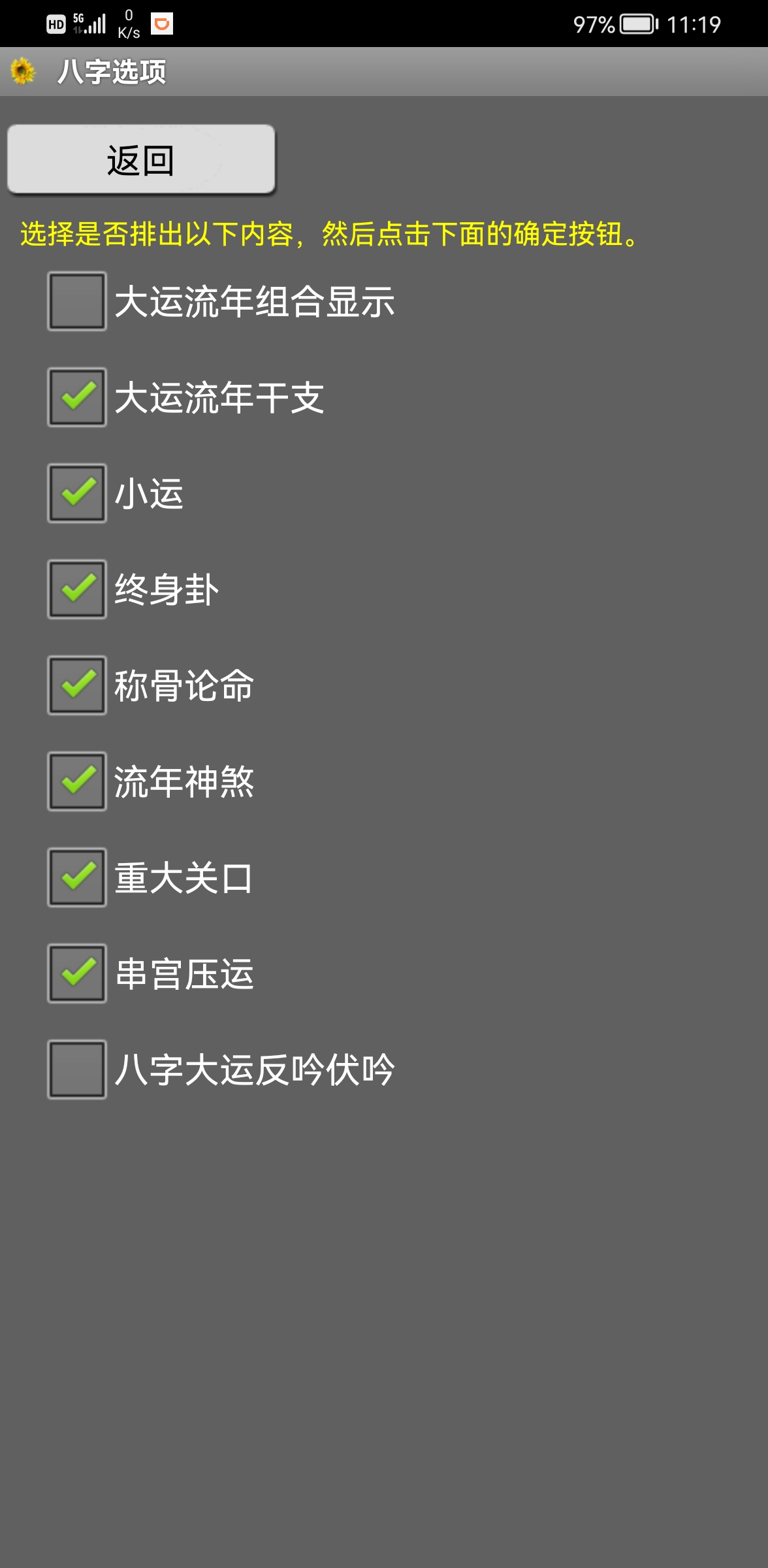Untick the 重大关口 checkbox

pyautogui.click(x=77, y=877)
